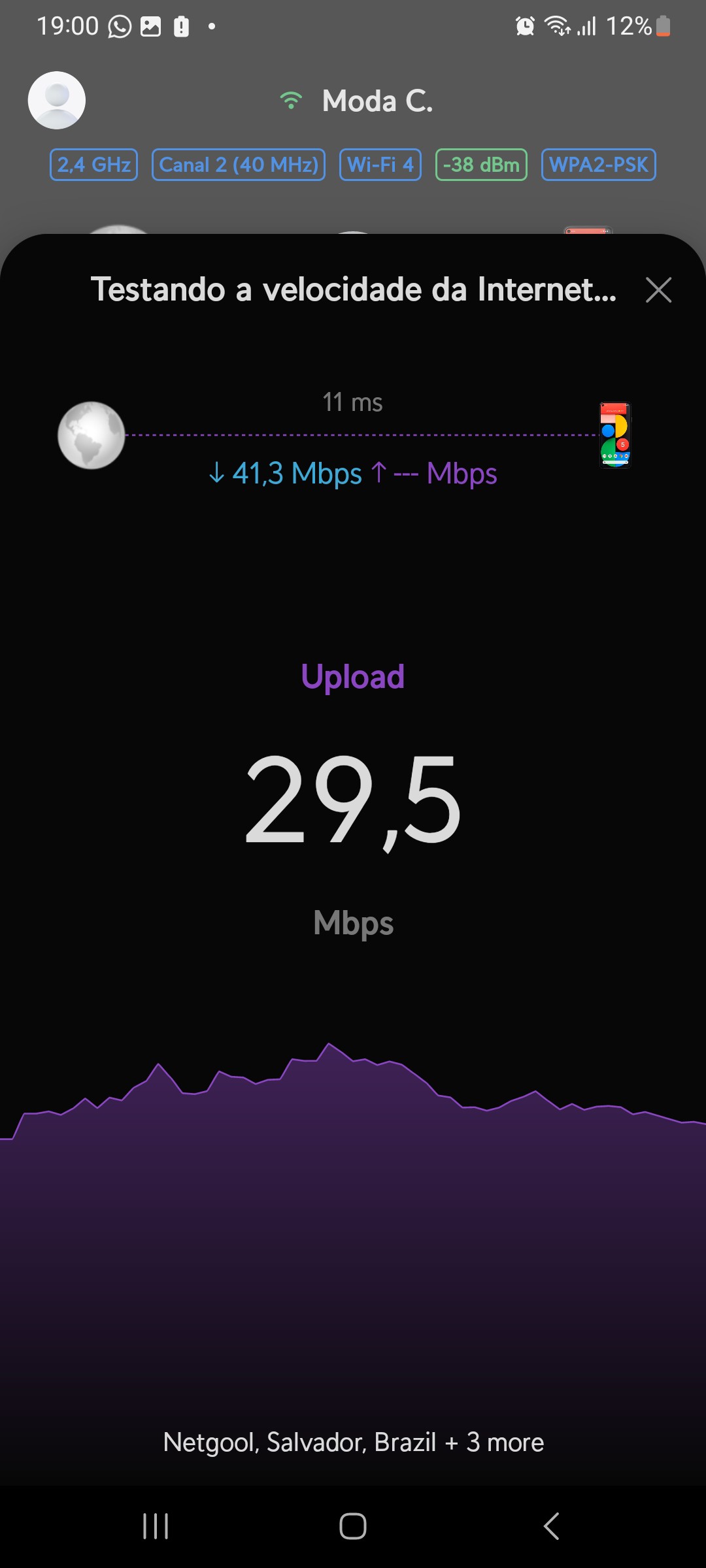The height and width of the screenshot is (1568, 706).
Task: Tap the Canal 2 (40 MHz) chip
Action: 239,165
